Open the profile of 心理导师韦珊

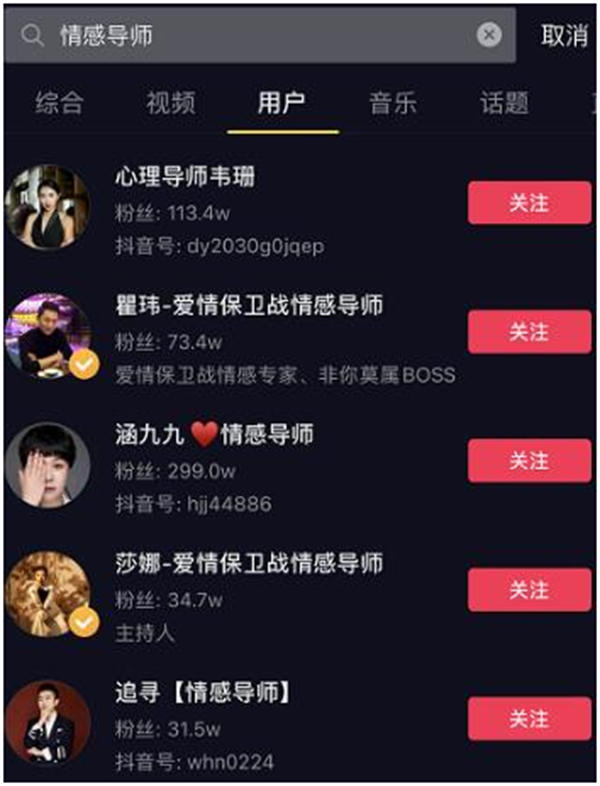(x=185, y=177)
